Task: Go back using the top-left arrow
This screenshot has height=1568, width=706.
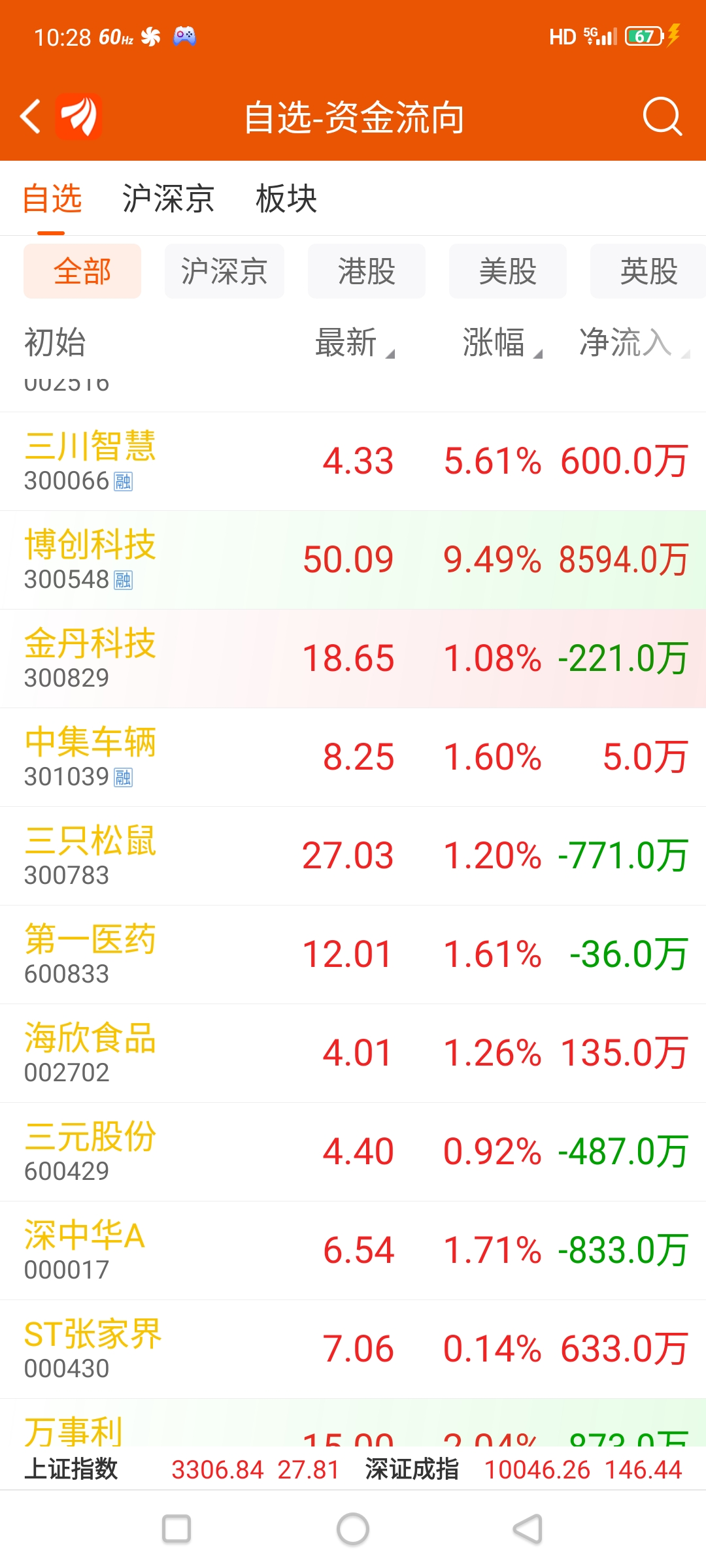Action: tap(31, 118)
